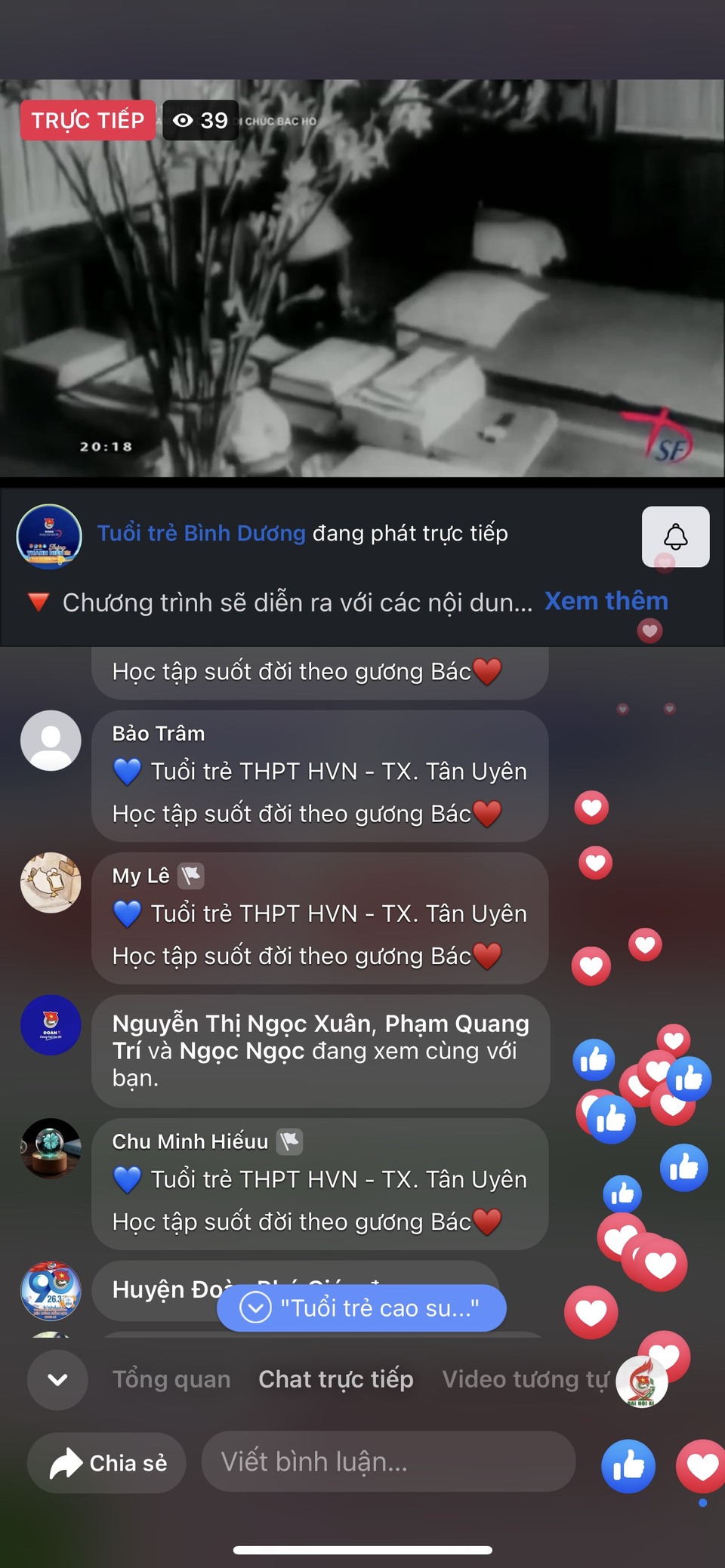
Task: Open My Lê's comment avatar
Action: click(x=51, y=883)
